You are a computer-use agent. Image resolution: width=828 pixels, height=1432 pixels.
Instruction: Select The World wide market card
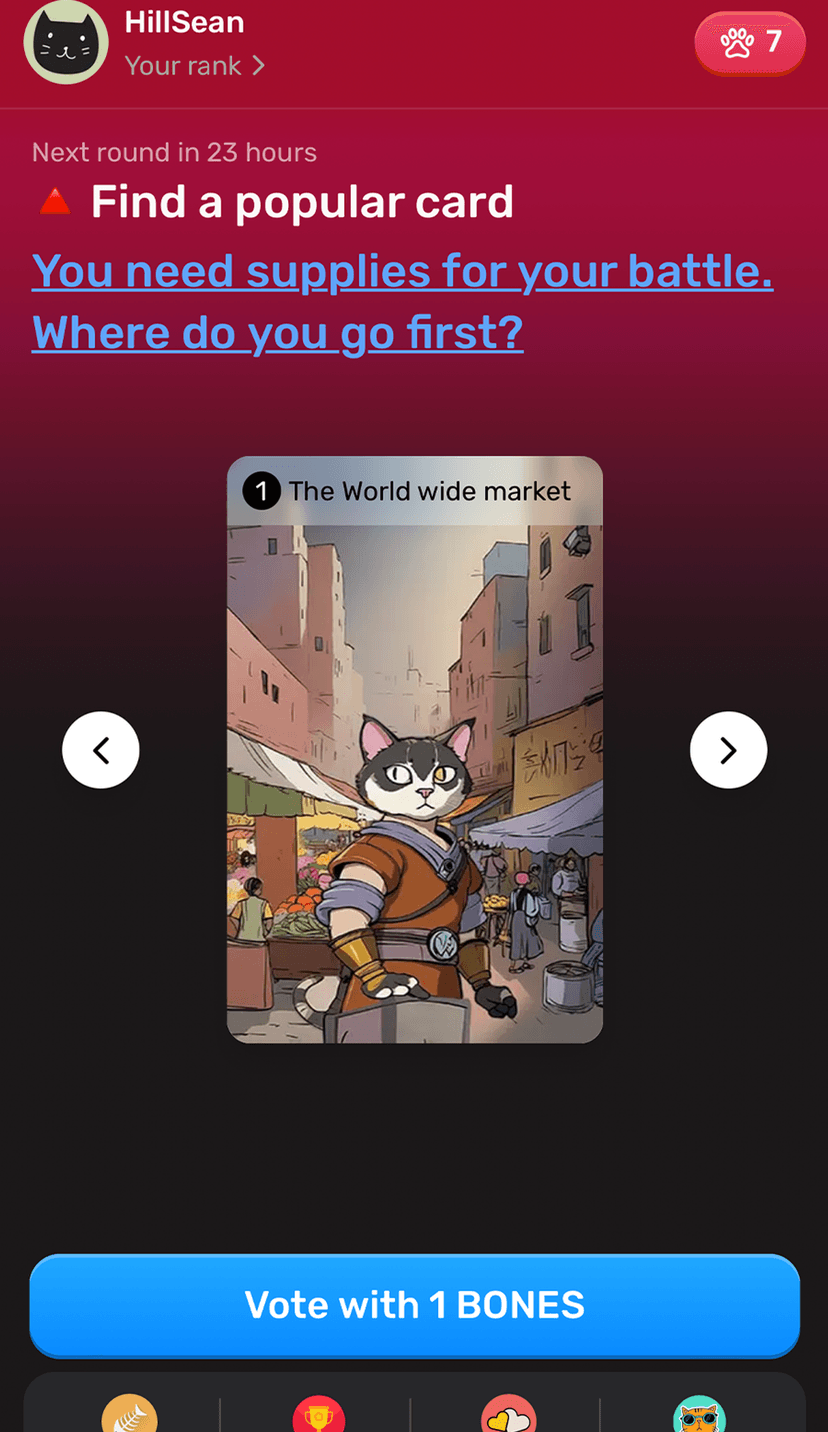pos(414,750)
